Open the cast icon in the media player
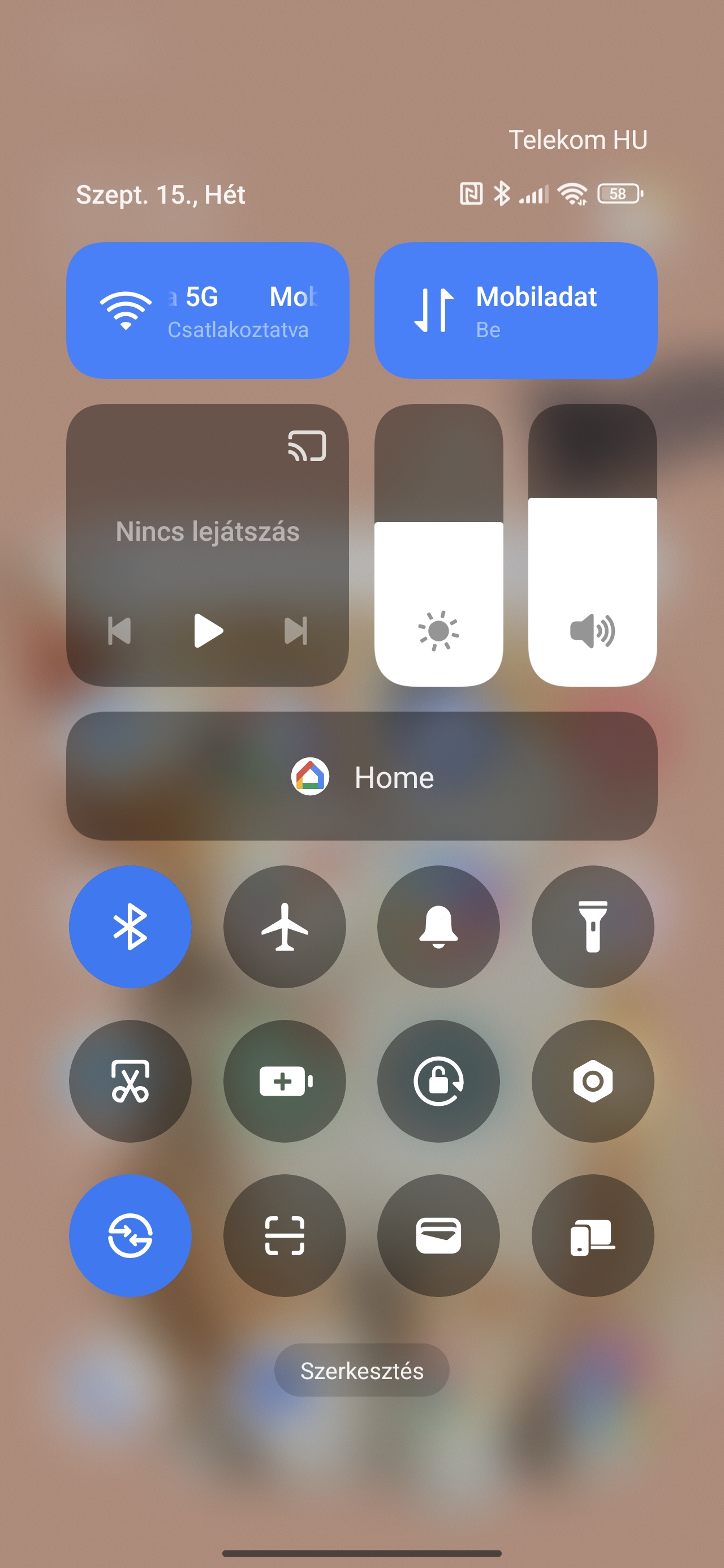 tap(306, 446)
